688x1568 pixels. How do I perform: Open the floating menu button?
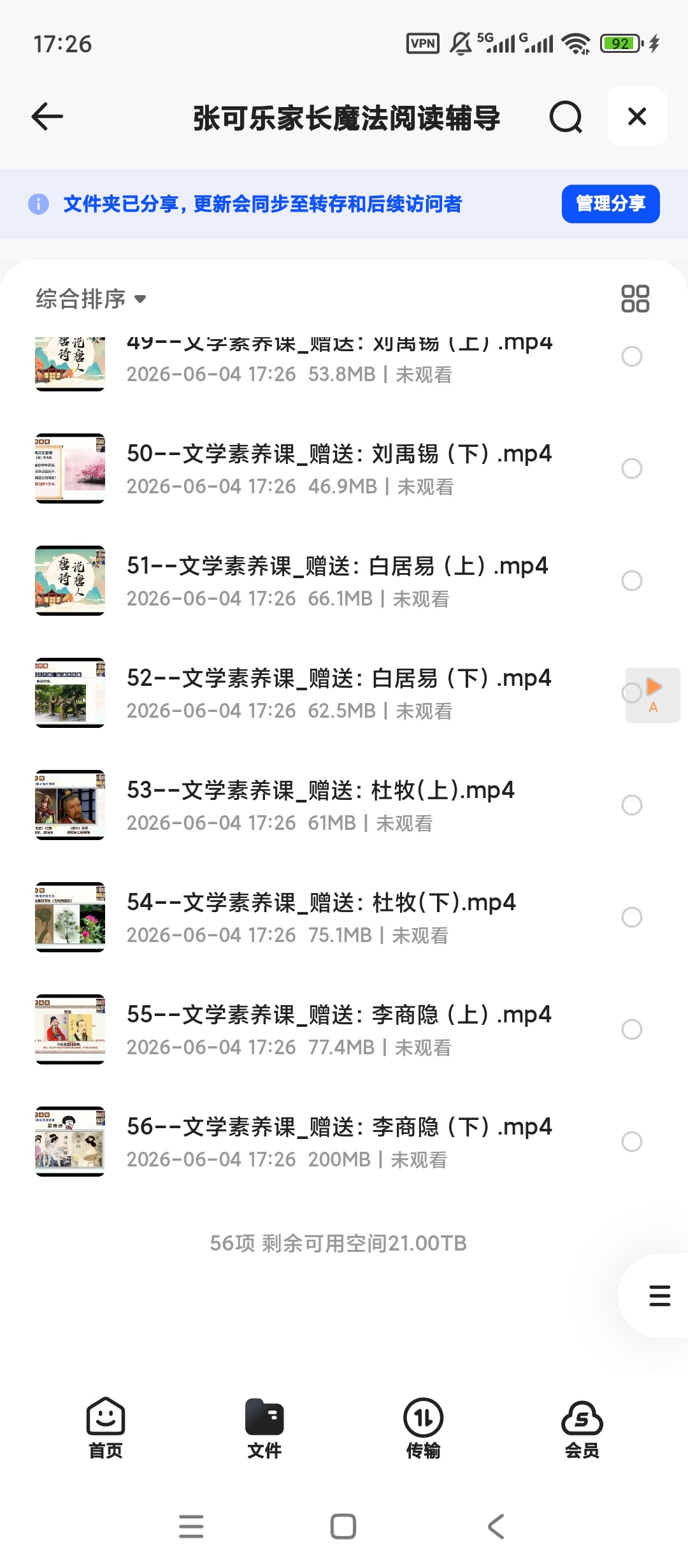coord(659,1296)
